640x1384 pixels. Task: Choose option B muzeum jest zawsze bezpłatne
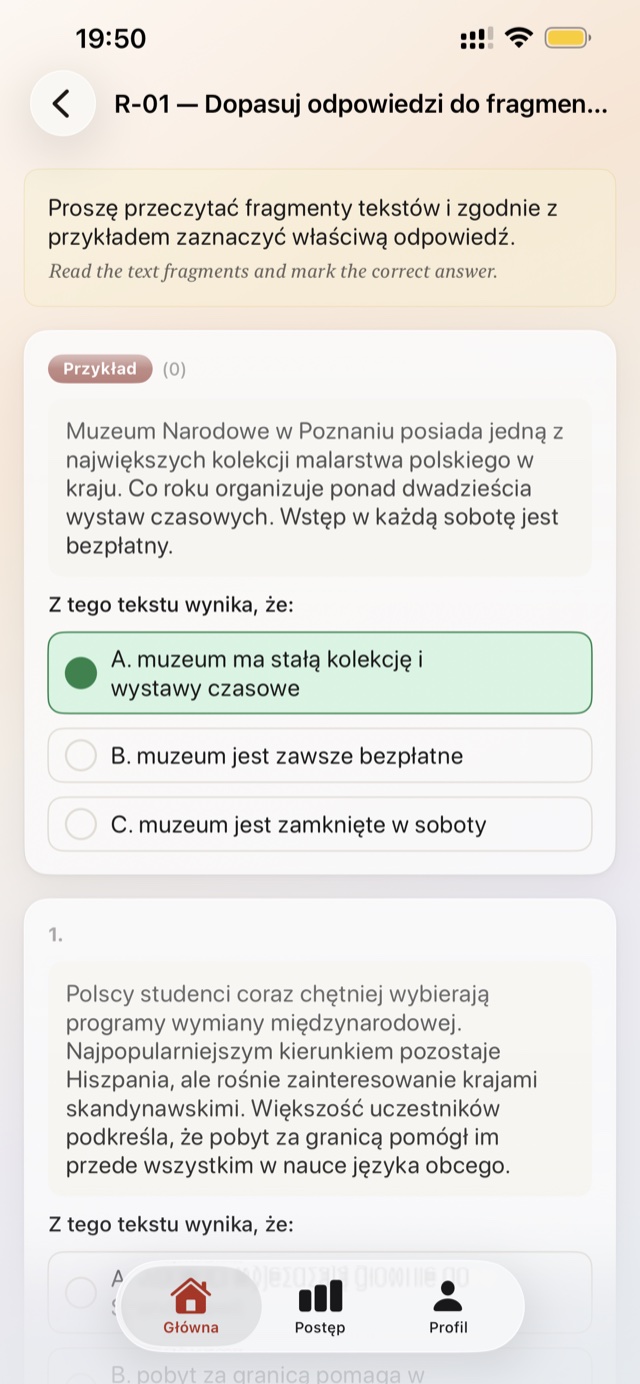(x=319, y=756)
